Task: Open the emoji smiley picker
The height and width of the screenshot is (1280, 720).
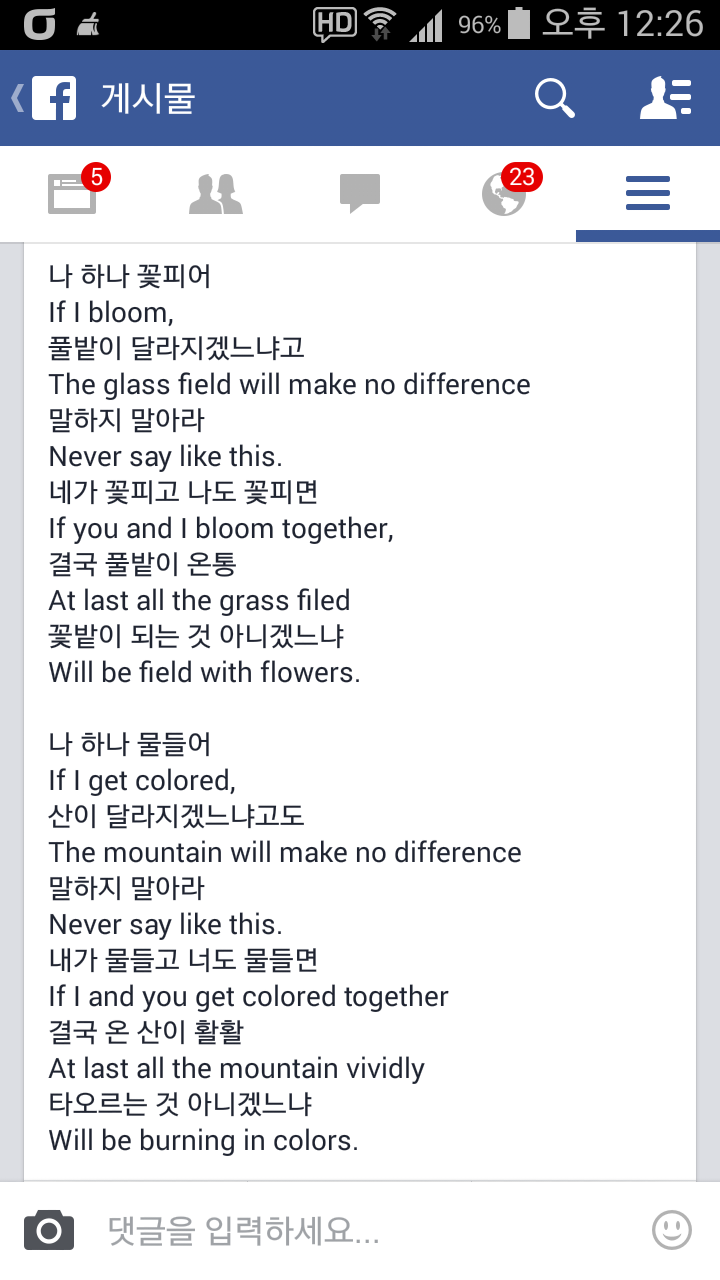Action: 672,1230
